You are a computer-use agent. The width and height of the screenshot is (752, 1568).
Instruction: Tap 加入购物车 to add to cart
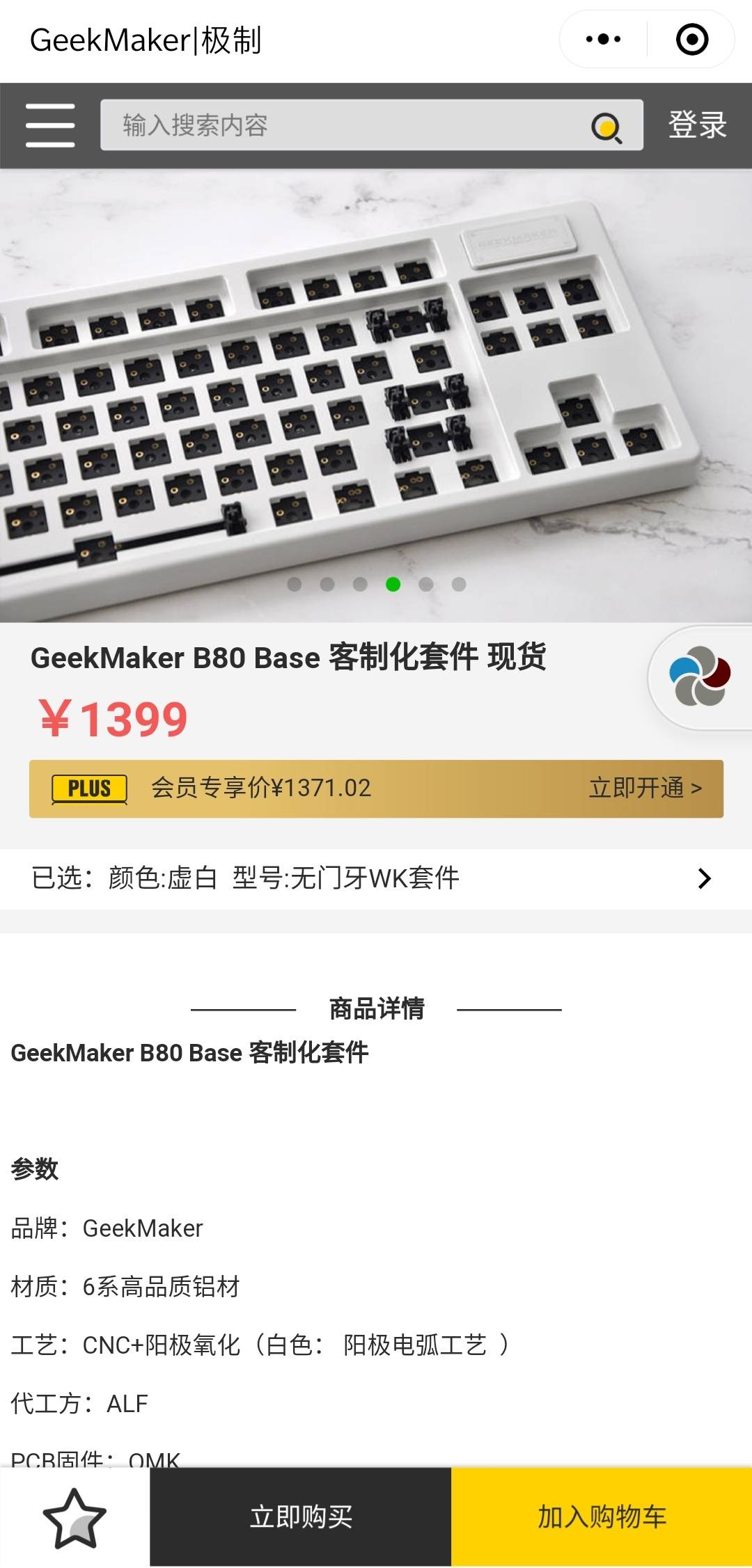pos(602,1517)
